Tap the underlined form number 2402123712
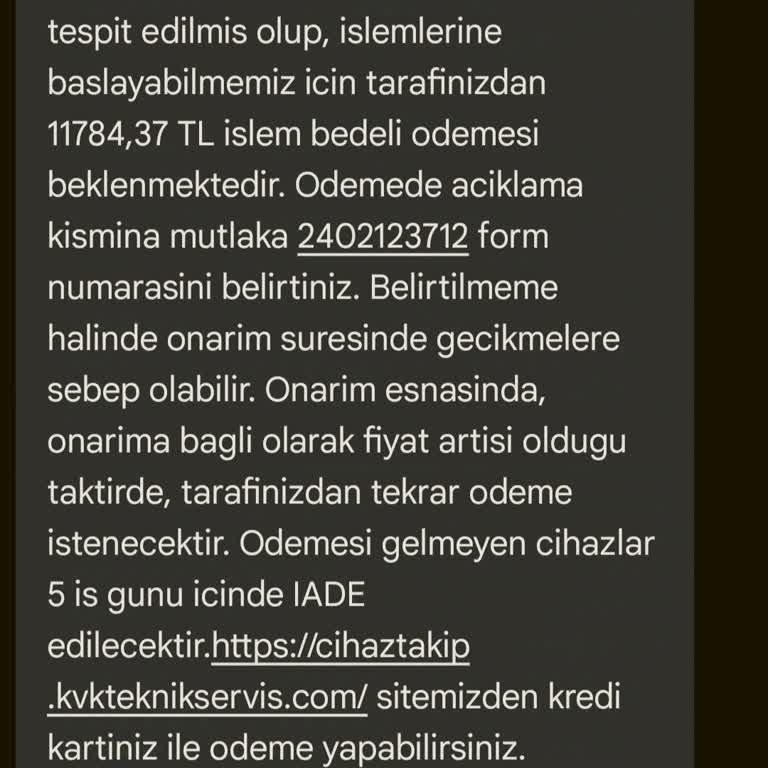This screenshot has height=768, width=768. point(383,238)
